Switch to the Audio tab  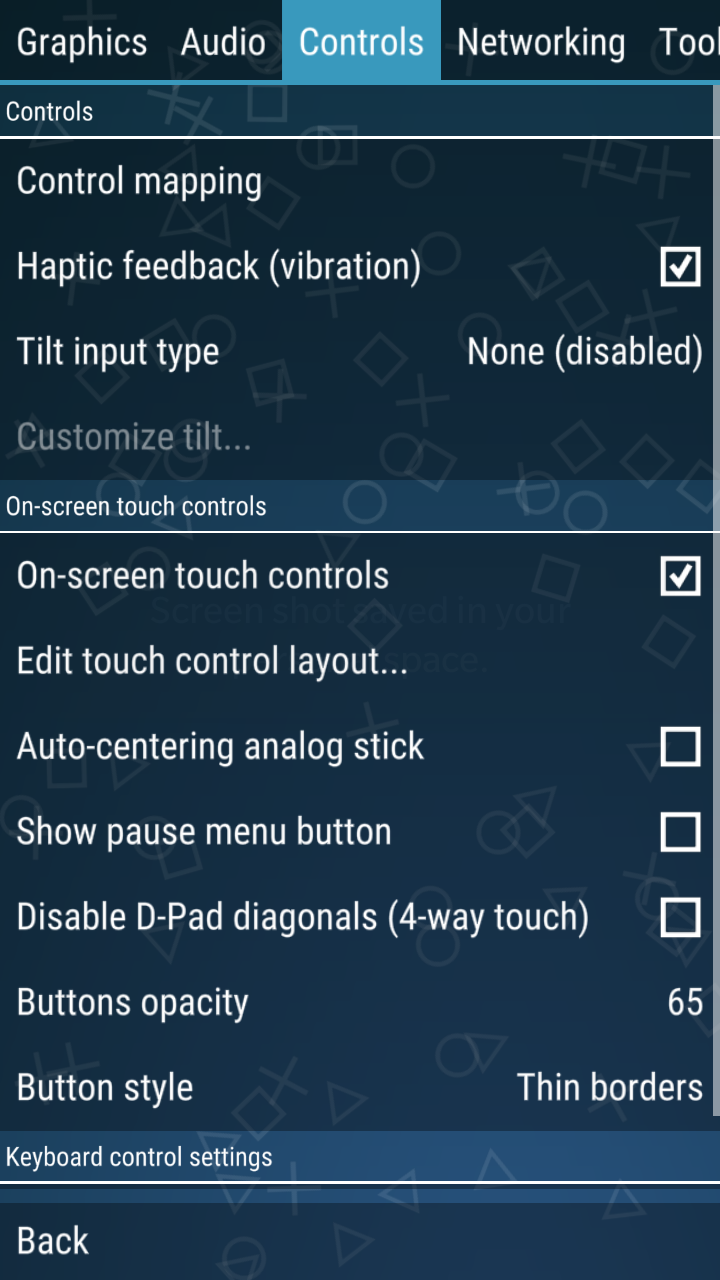coord(223,42)
